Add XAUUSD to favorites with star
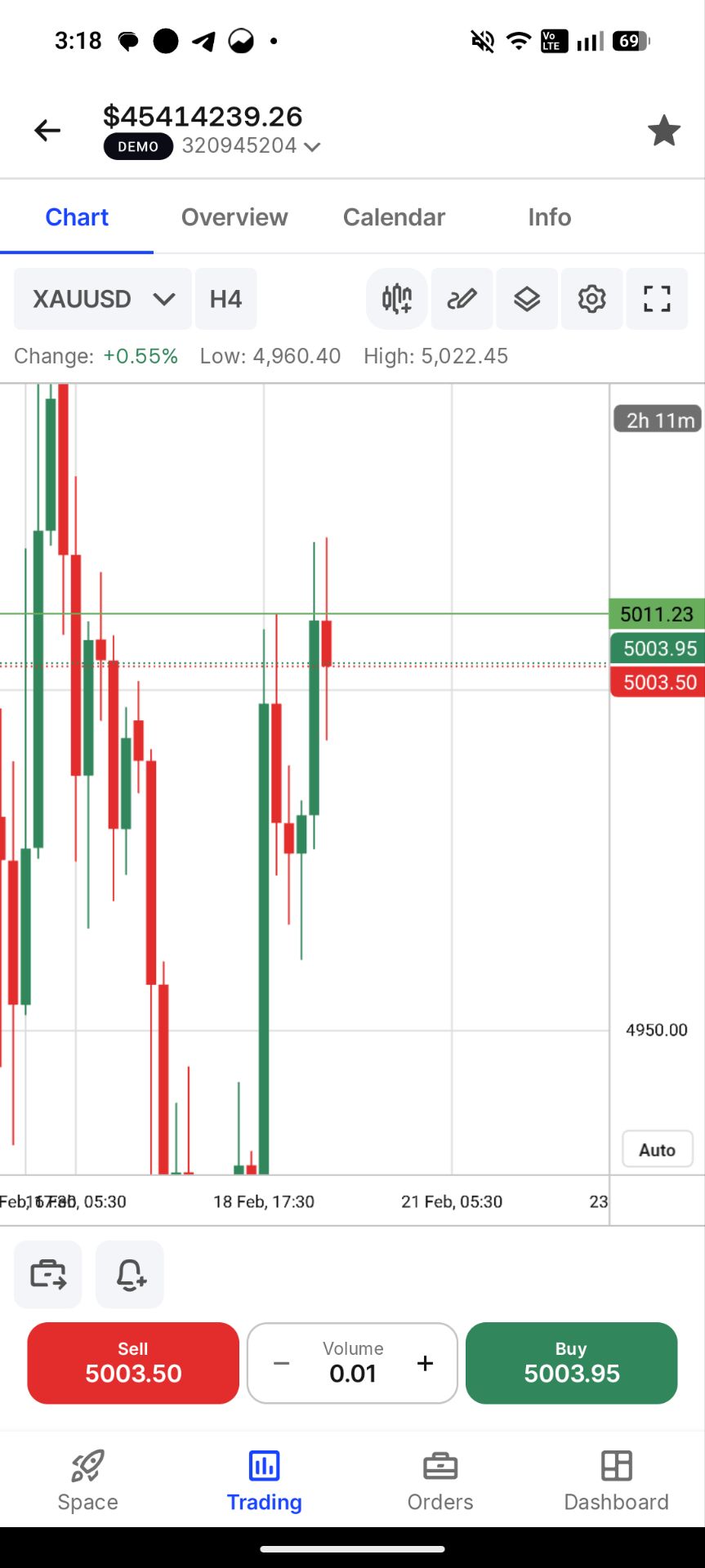This screenshot has height=1568, width=705. 663,131
